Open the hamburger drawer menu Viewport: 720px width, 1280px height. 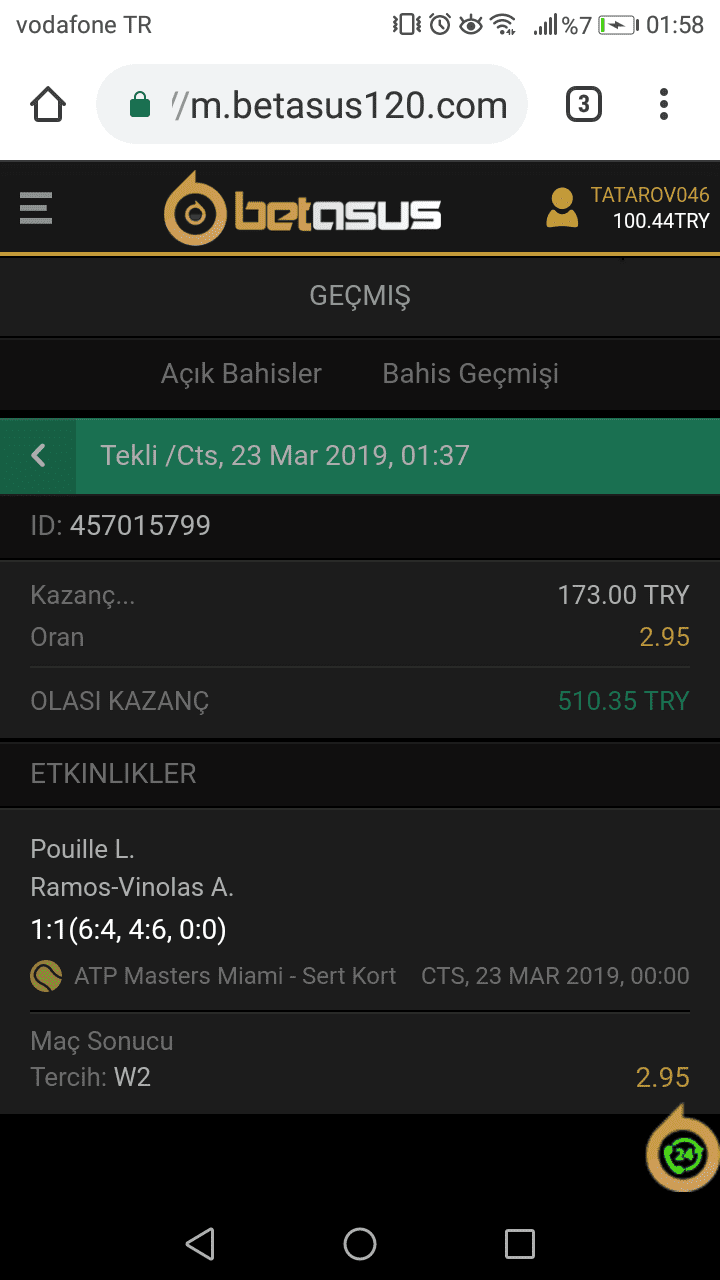point(35,208)
